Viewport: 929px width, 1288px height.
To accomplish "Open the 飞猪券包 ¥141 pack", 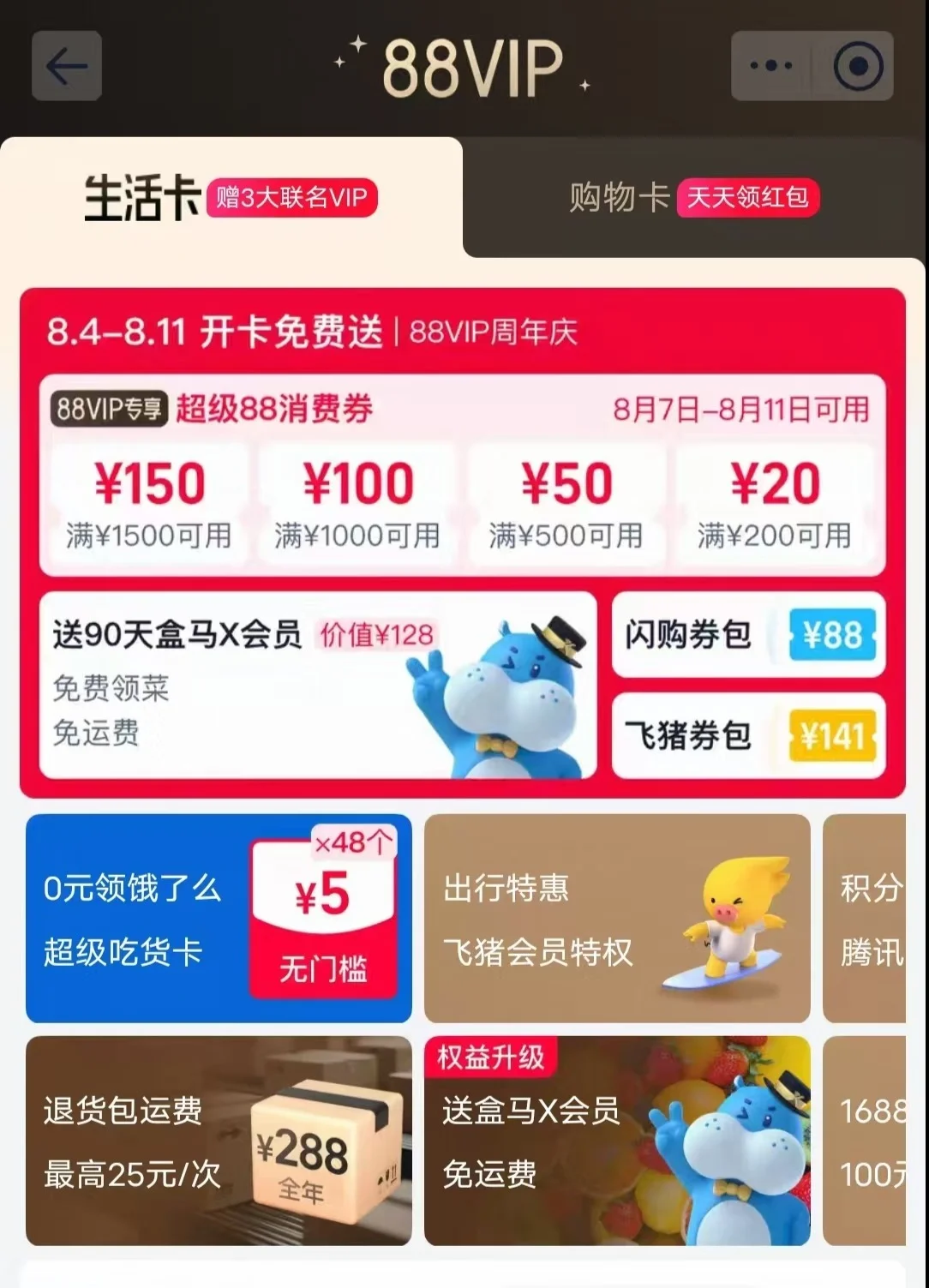I will [x=746, y=735].
